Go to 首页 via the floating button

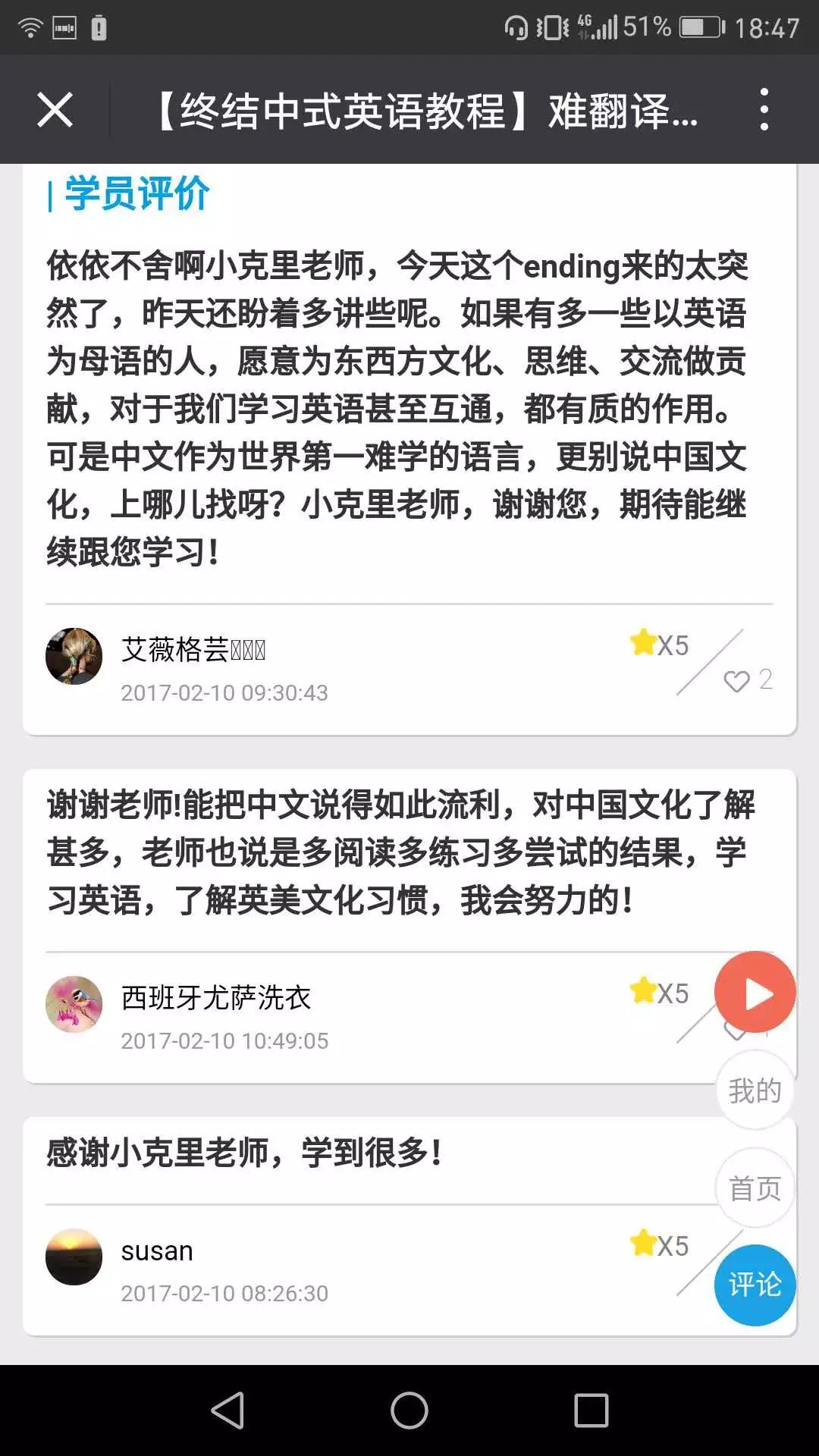(755, 1188)
